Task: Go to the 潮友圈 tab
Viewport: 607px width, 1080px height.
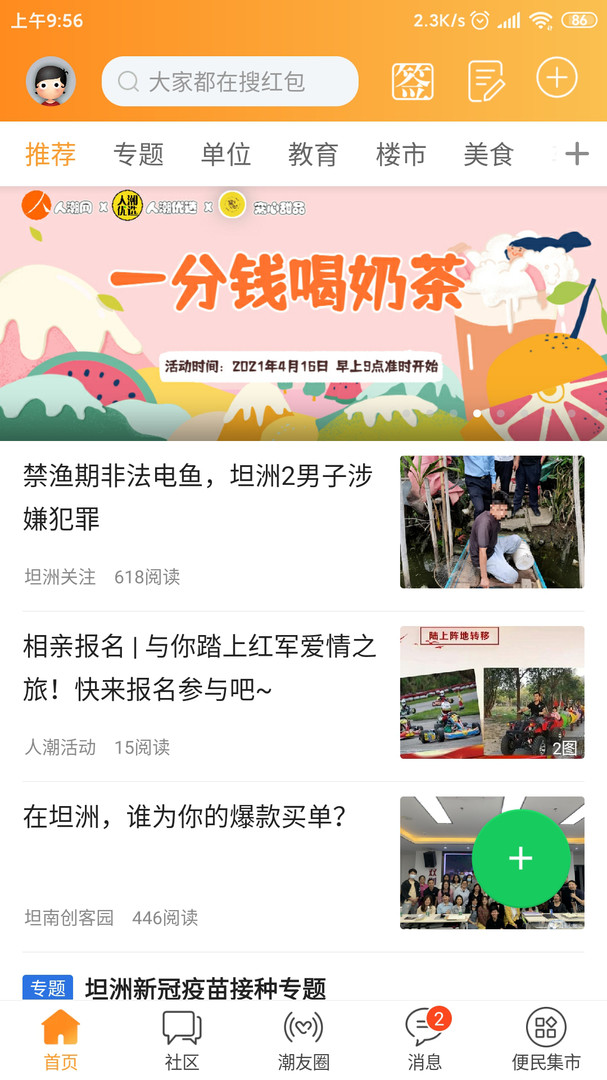Action: coord(304,1041)
